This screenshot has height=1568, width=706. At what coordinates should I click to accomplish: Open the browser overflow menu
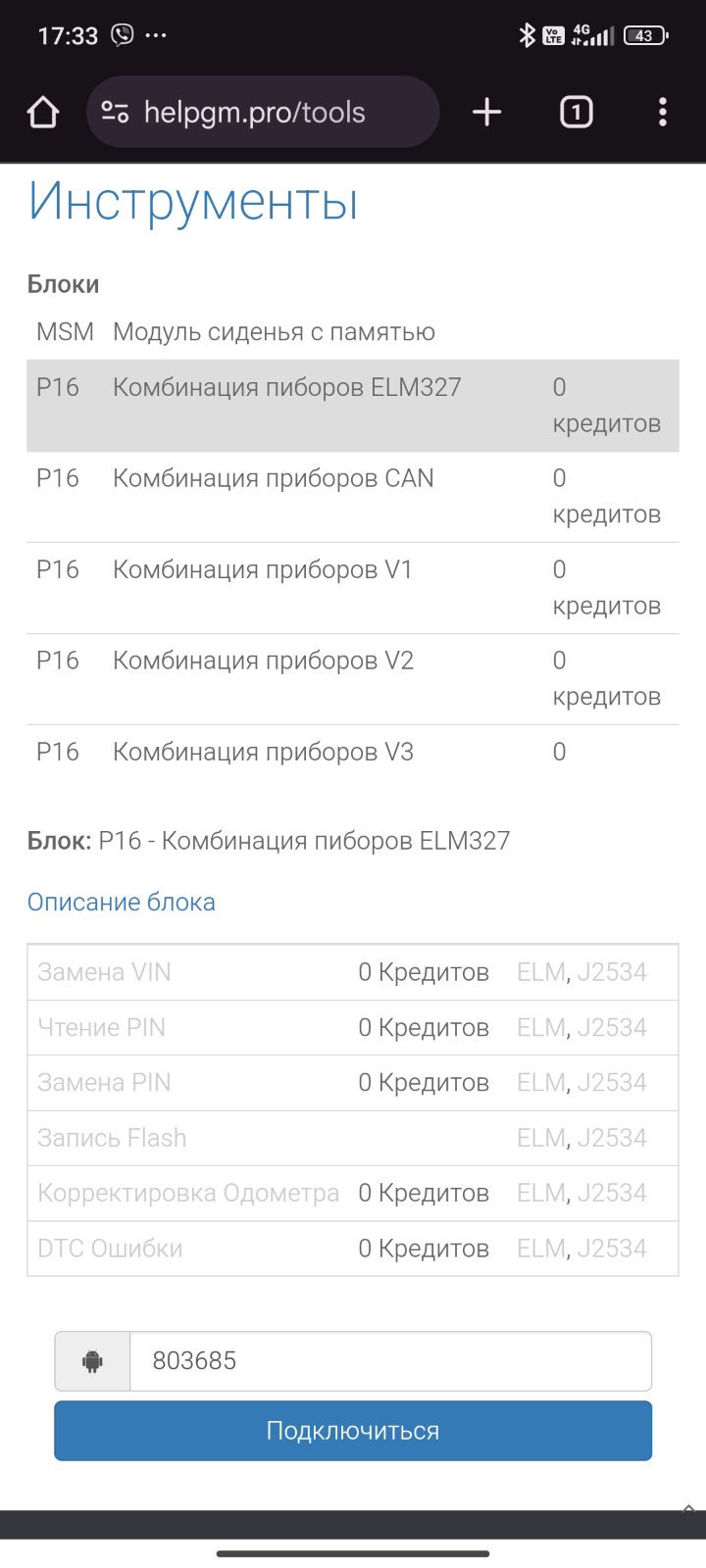(663, 113)
